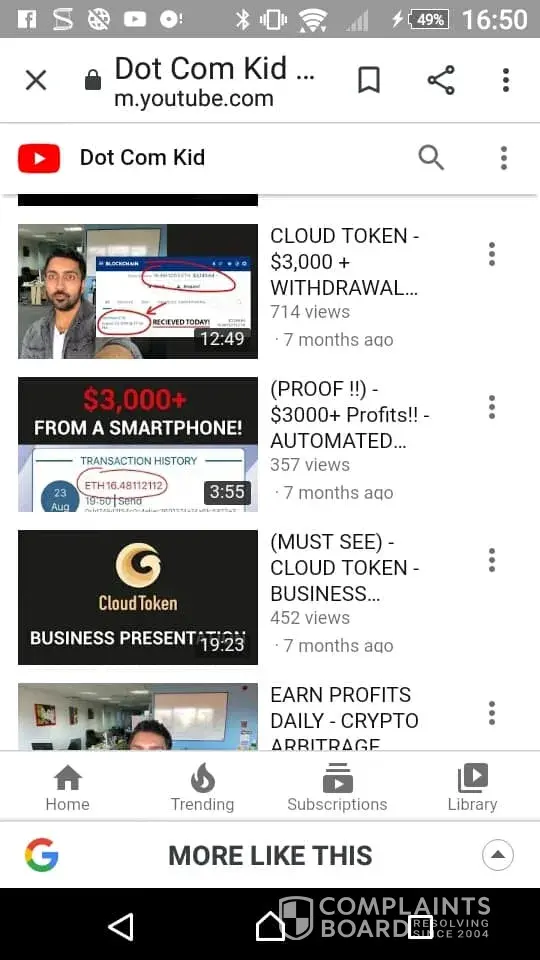
Task: Open browser overflow menu next to share
Action: [506, 80]
